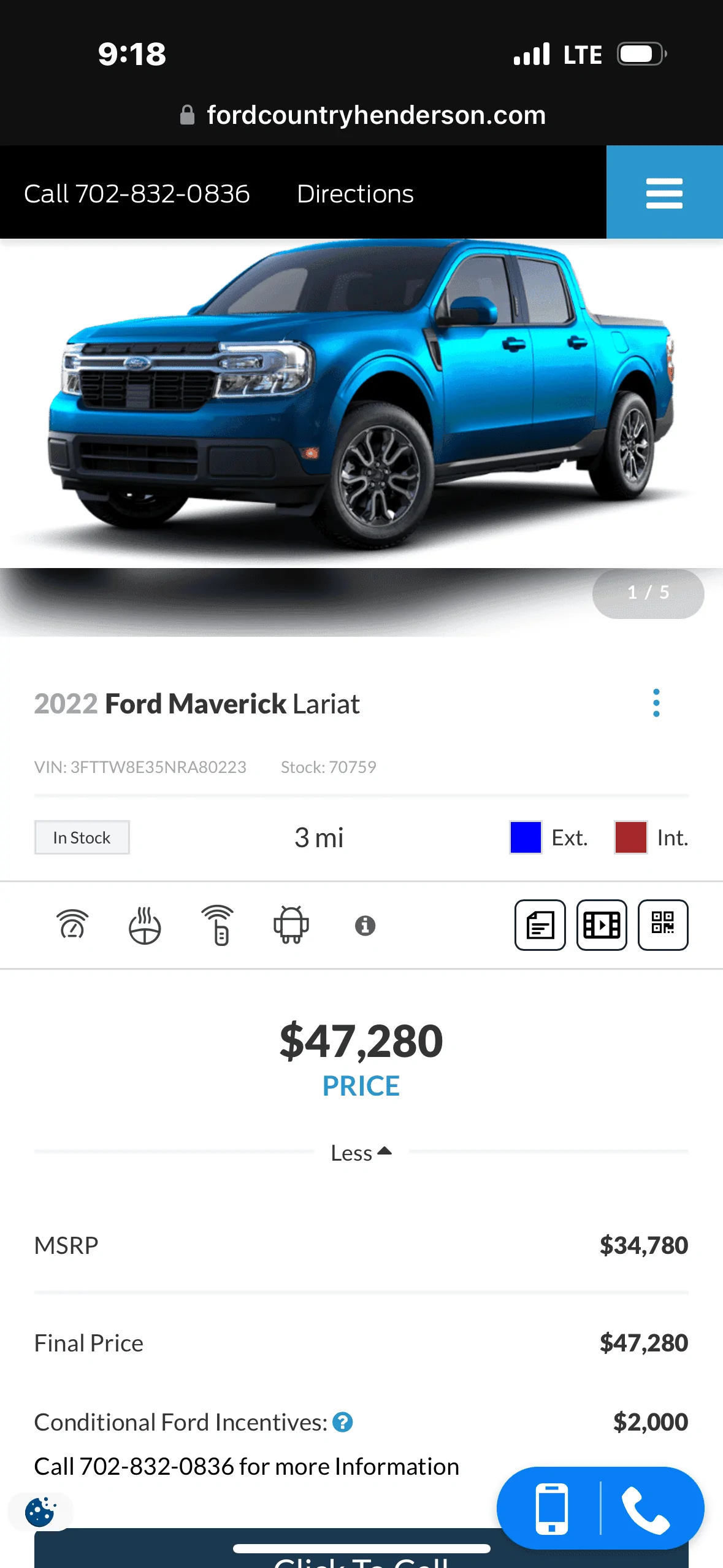Viewport: 723px width, 1568px height.
Task: Open the blue hamburger menu
Action: [664, 193]
